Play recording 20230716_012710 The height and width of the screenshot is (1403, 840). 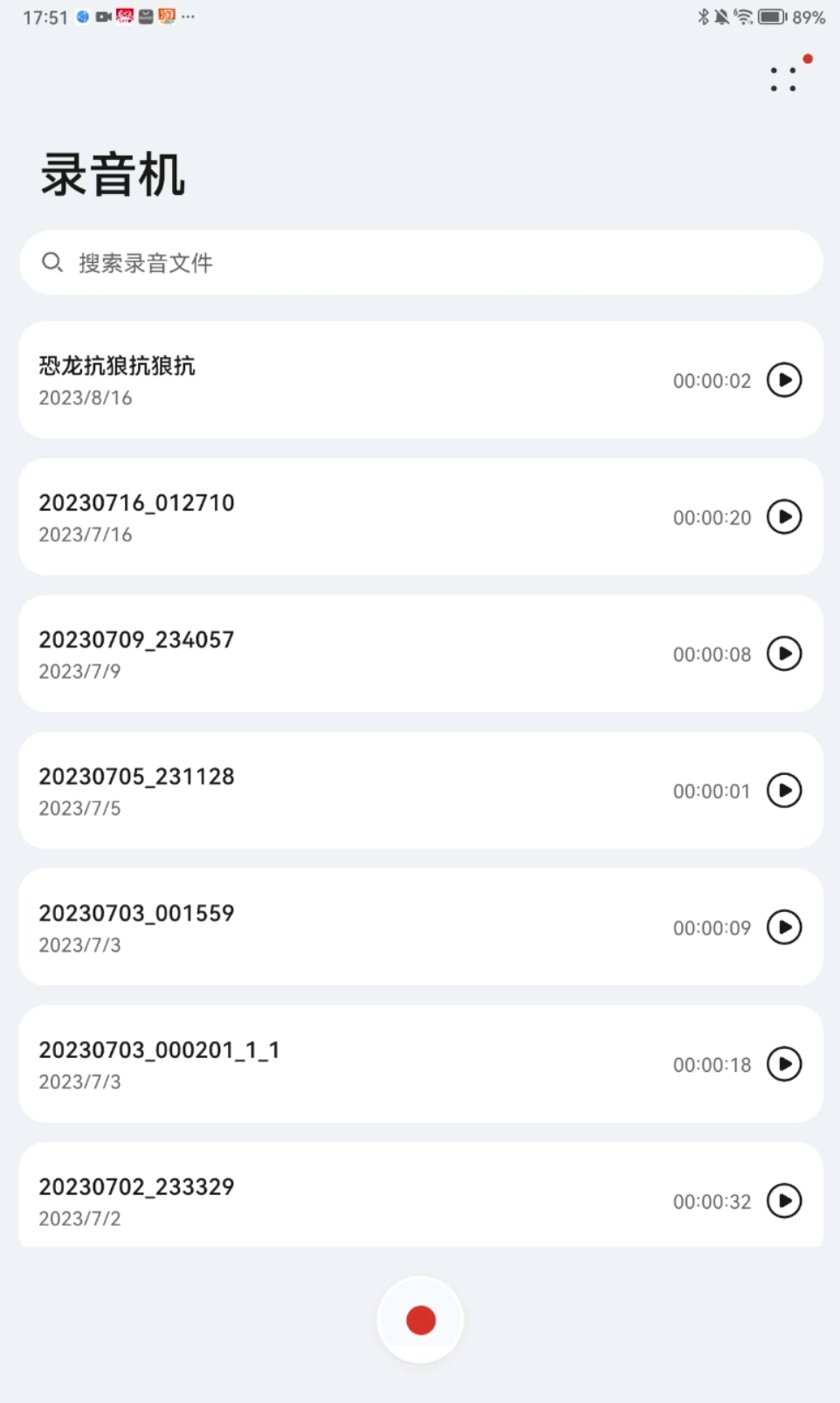pos(784,517)
